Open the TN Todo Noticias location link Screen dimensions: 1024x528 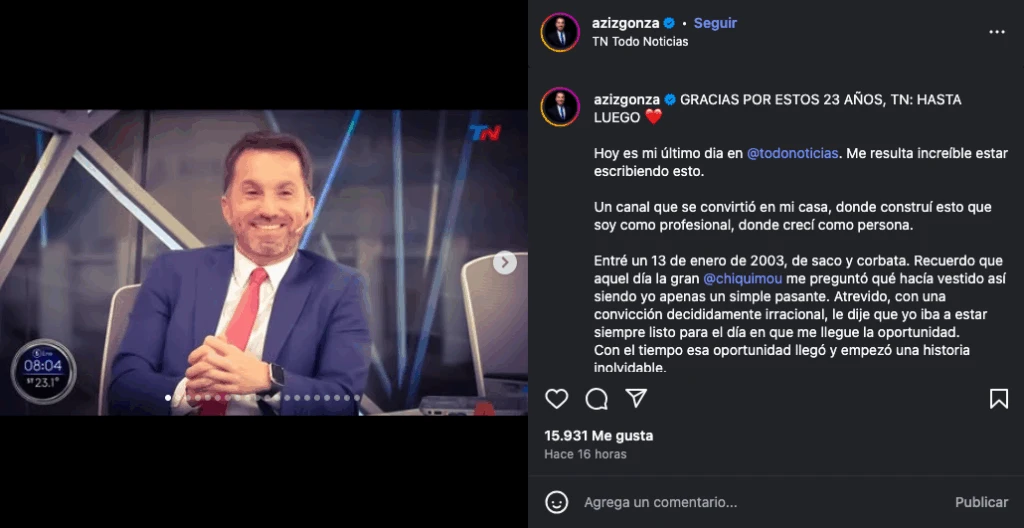point(640,42)
